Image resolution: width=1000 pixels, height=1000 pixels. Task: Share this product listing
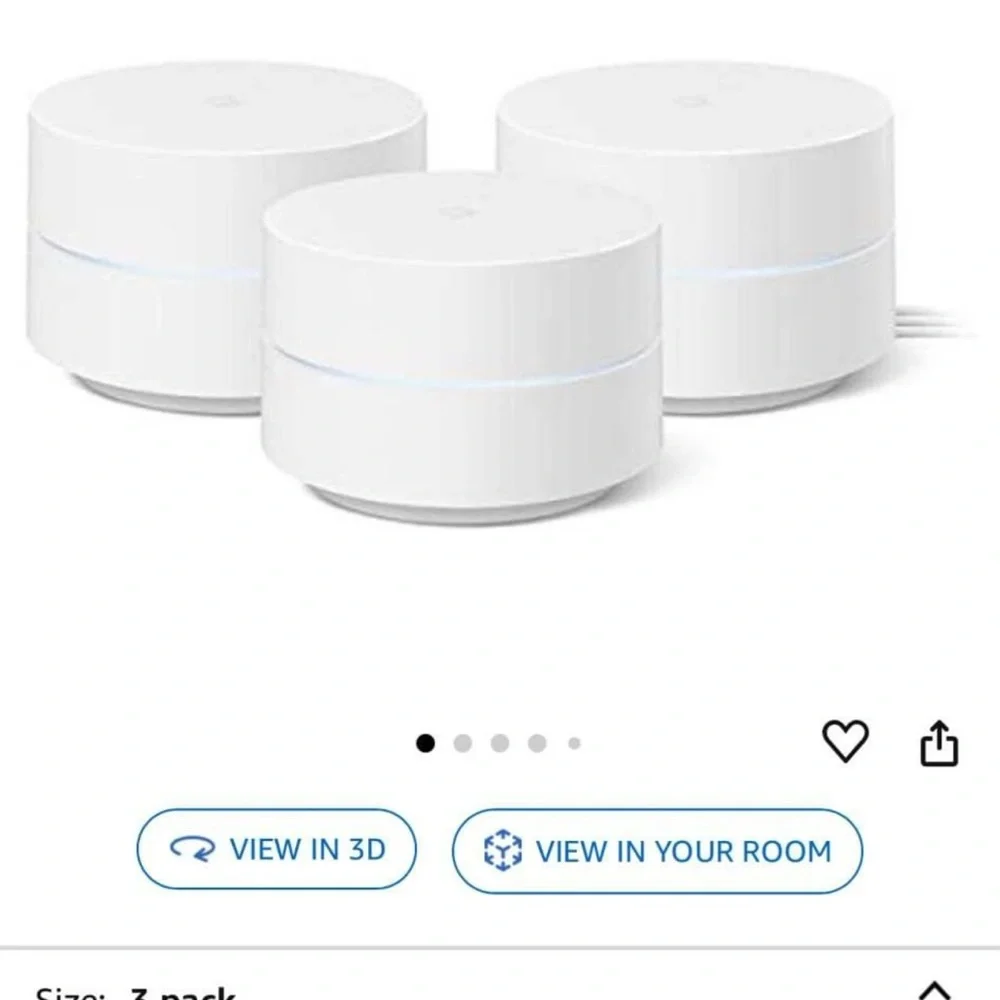click(x=938, y=744)
